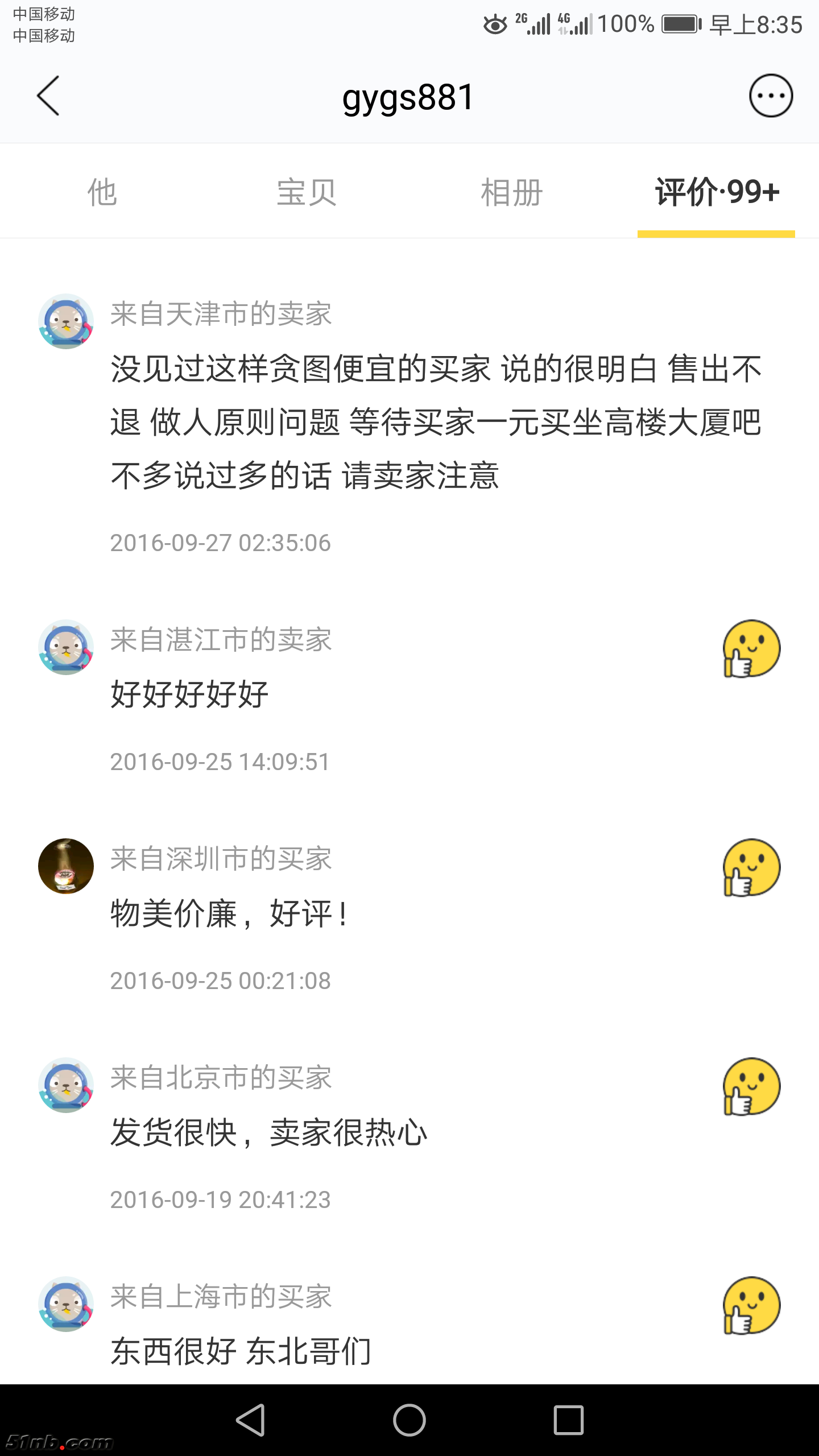The height and width of the screenshot is (1456, 819).
Task: Open the recent apps overview
Action: pyautogui.click(x=568, y=1420)
